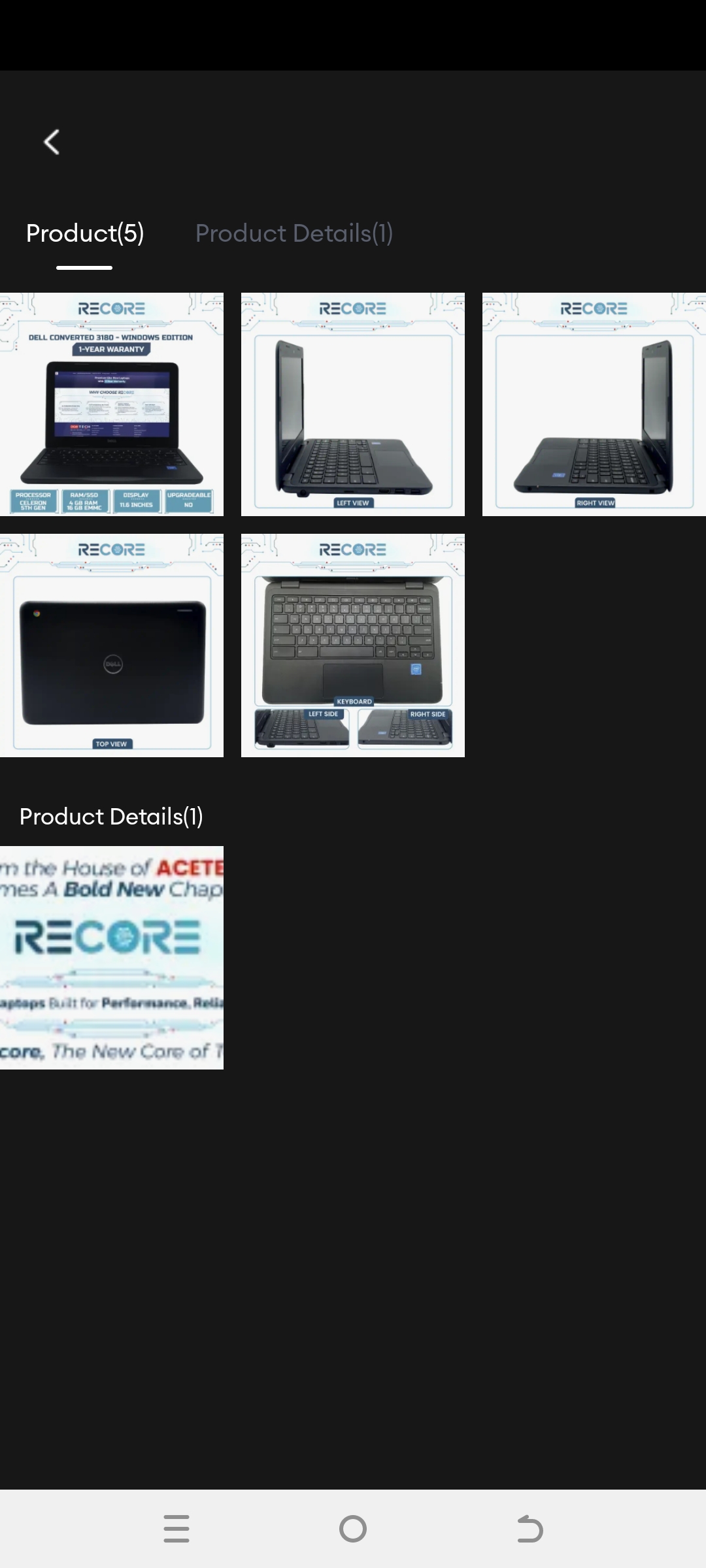Open recent apps from the navigation bar
The height and width of the screenshot is (1568, 706).
click(x=176, y=1529)
